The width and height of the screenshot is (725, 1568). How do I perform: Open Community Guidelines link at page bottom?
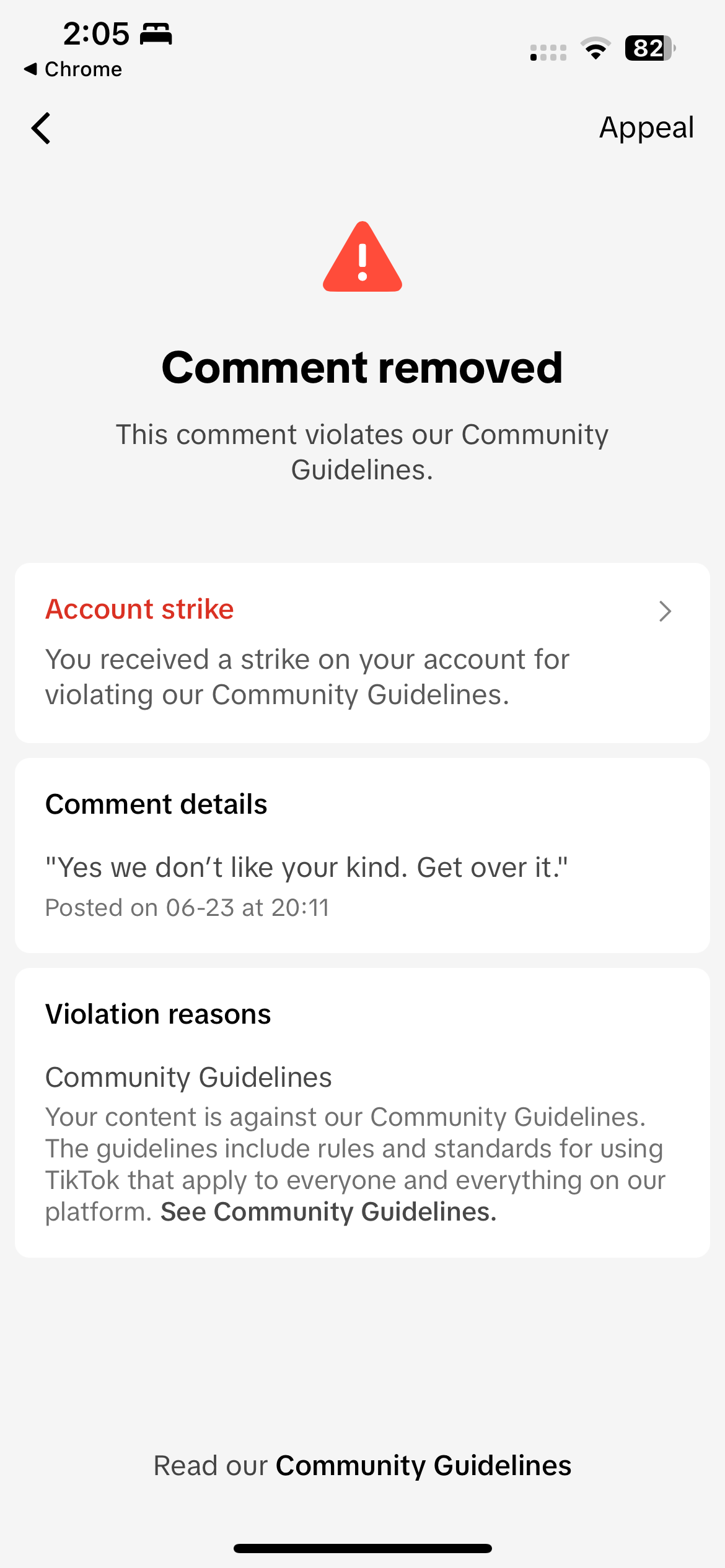tap(423, 1466)
